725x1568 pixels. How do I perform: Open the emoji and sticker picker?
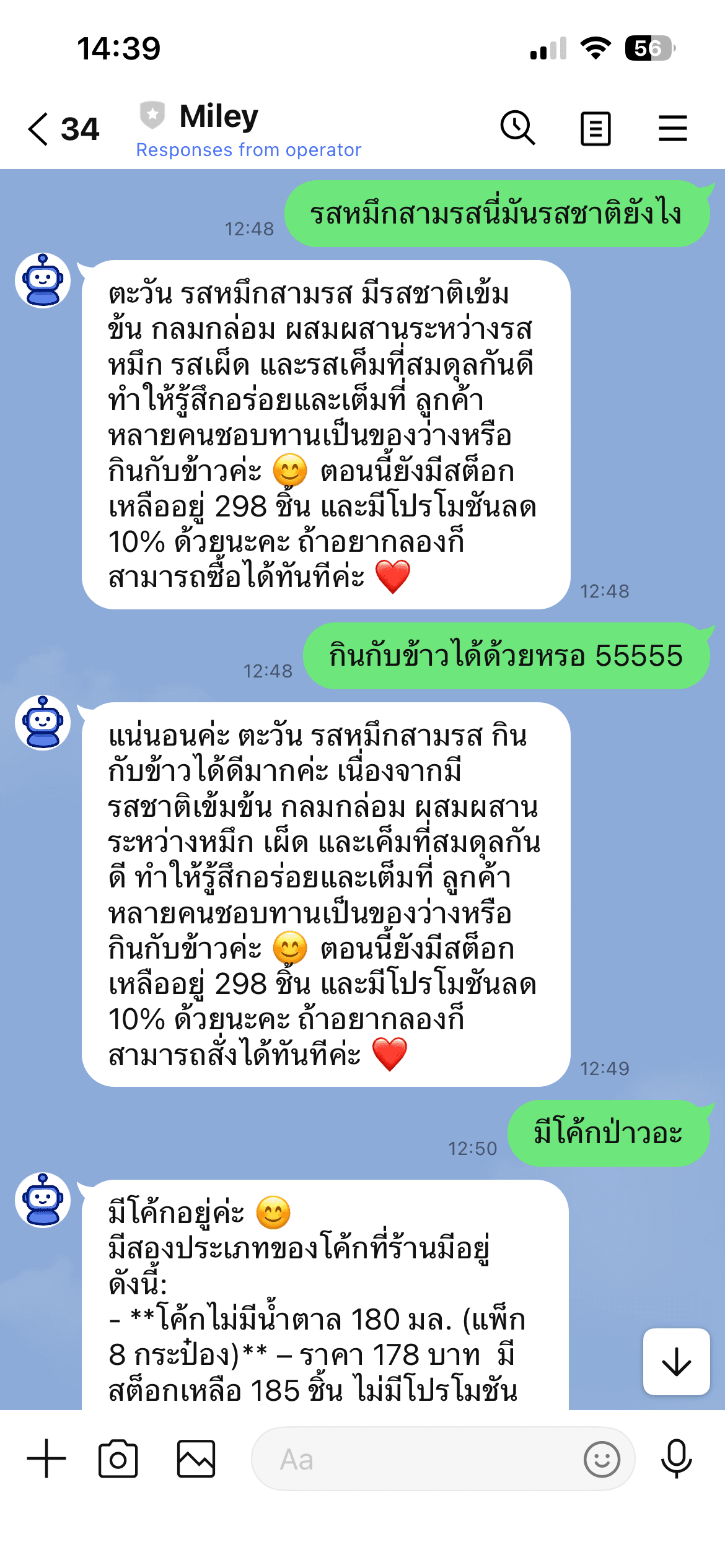(x=601, y=1459)
